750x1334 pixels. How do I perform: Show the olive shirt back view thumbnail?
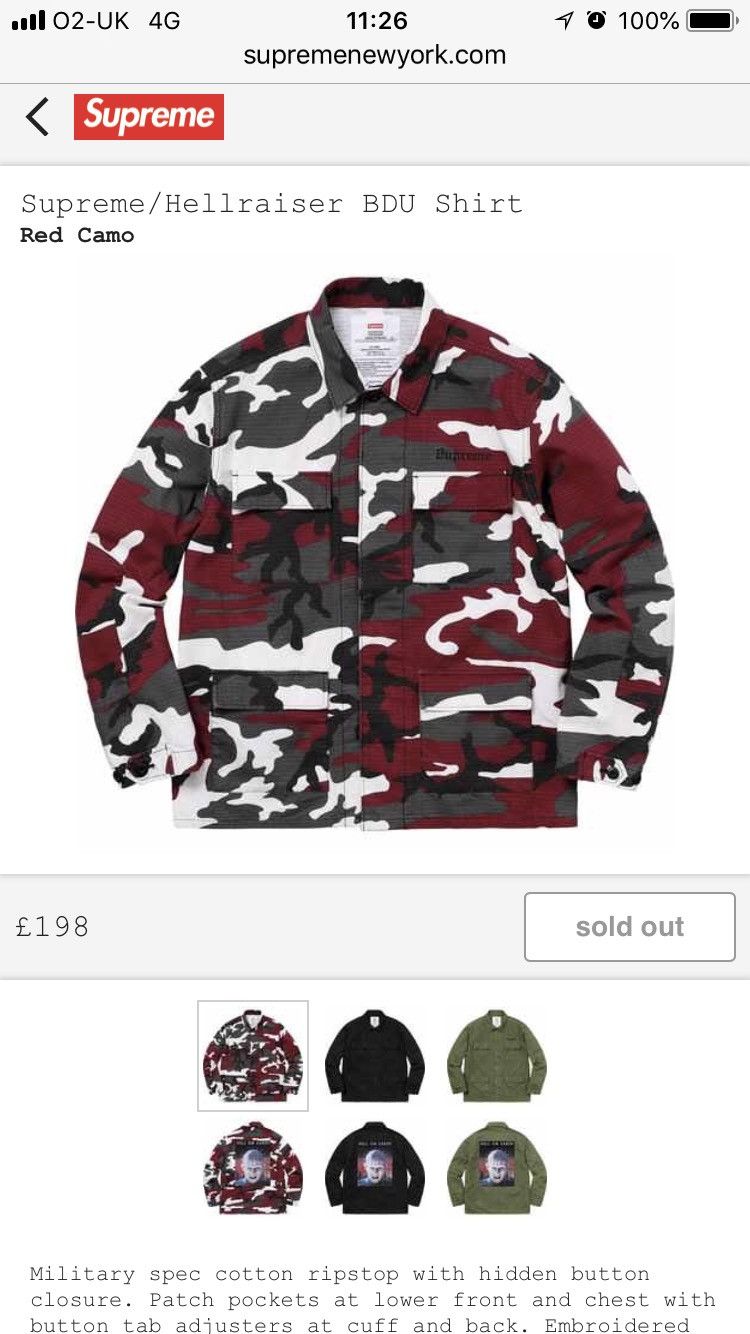497,1167
